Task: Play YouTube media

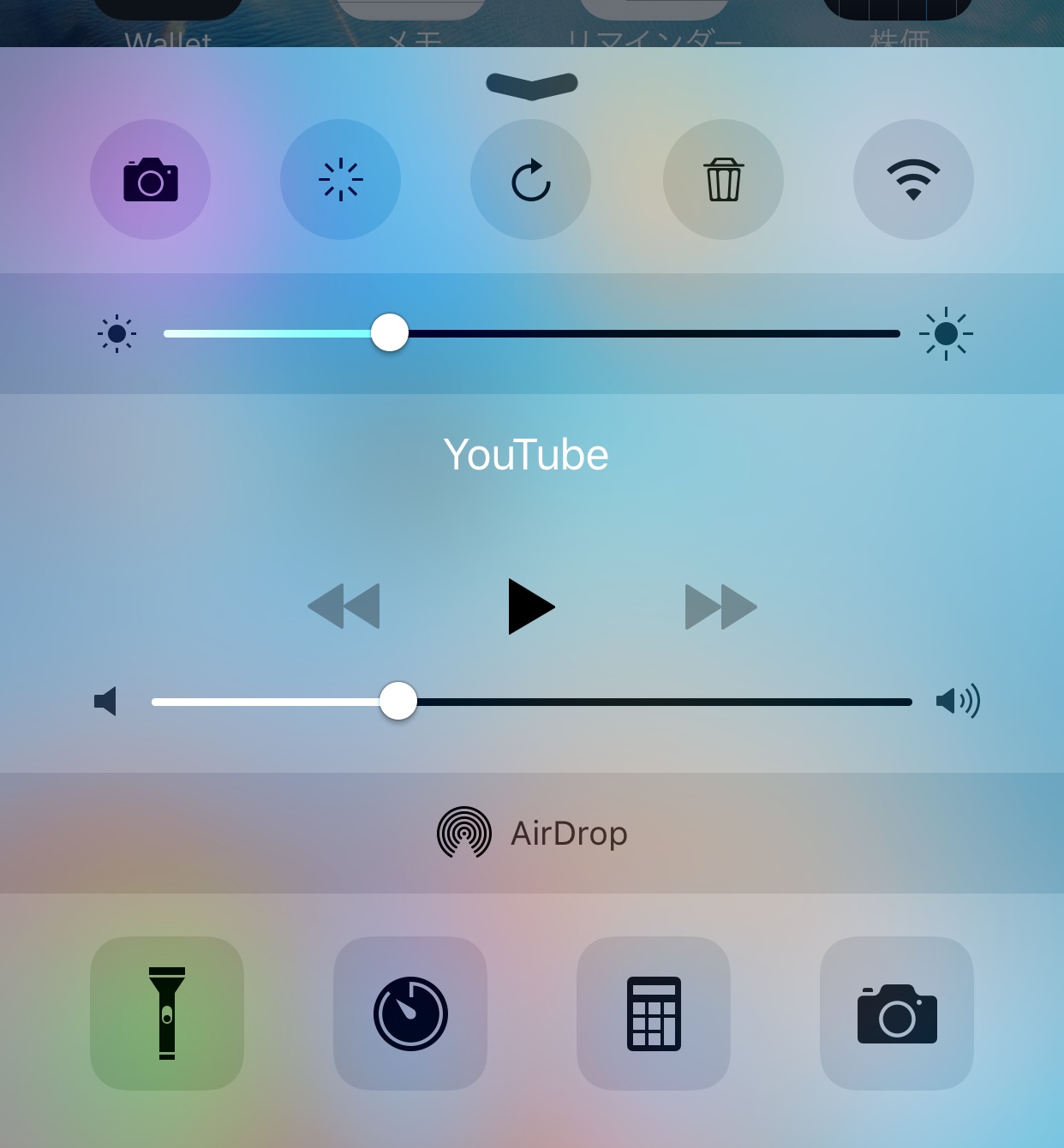Action: [x=530, y=607]
